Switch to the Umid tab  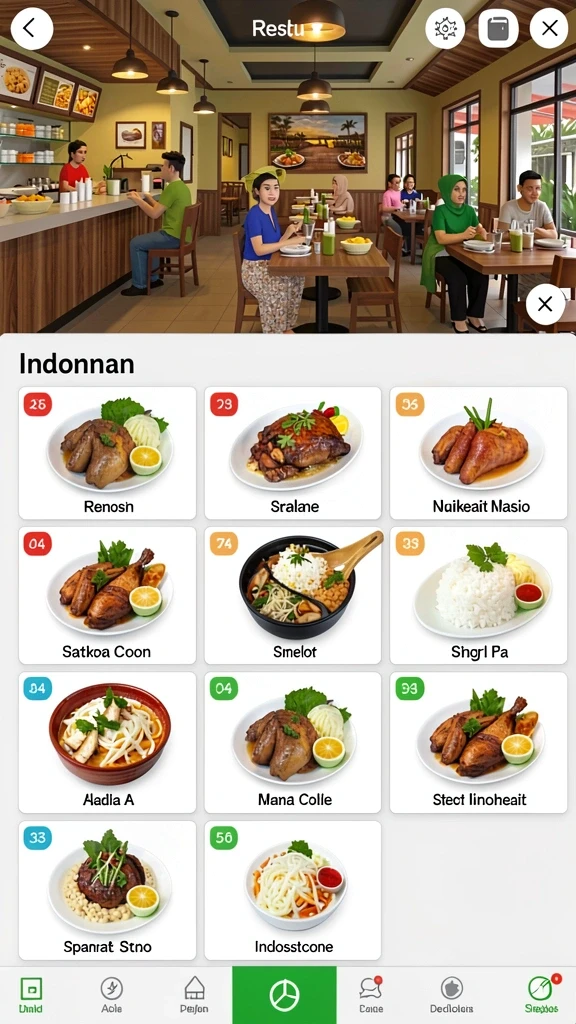point(31,995)
